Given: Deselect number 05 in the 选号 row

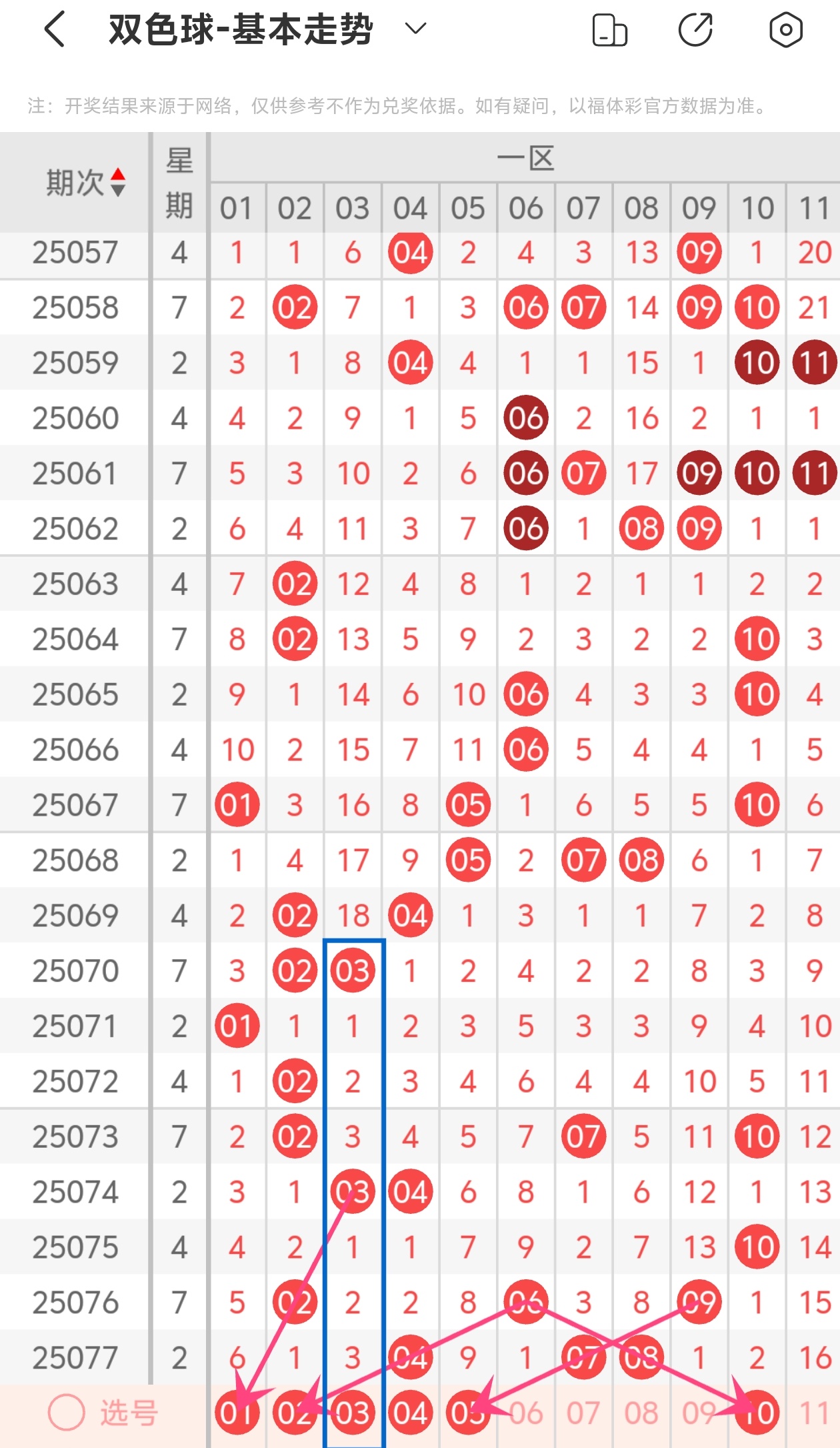Looking at the screenshot, I should click(x=467, y=1413).
